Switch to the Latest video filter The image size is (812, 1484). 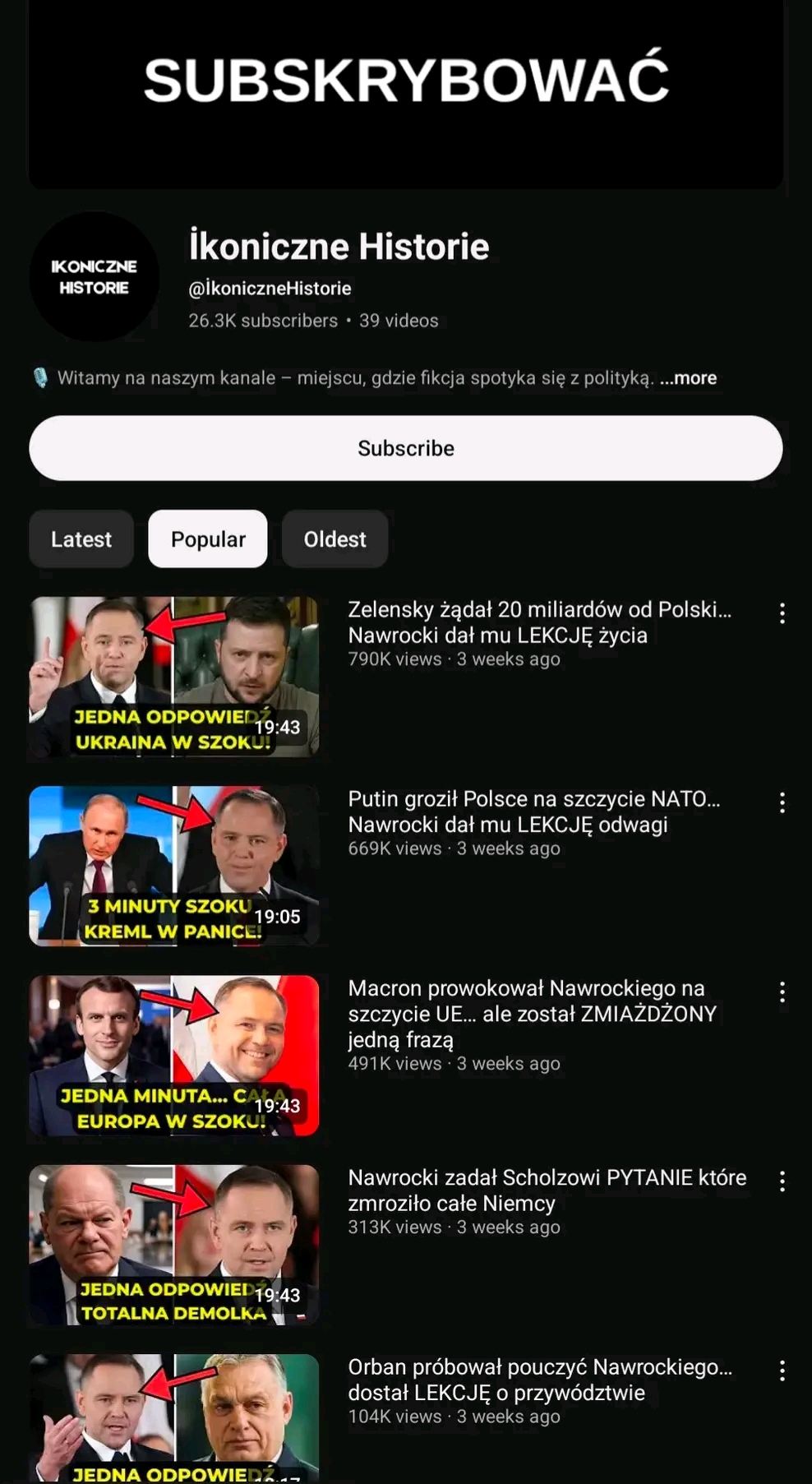[x=81, y=539]
